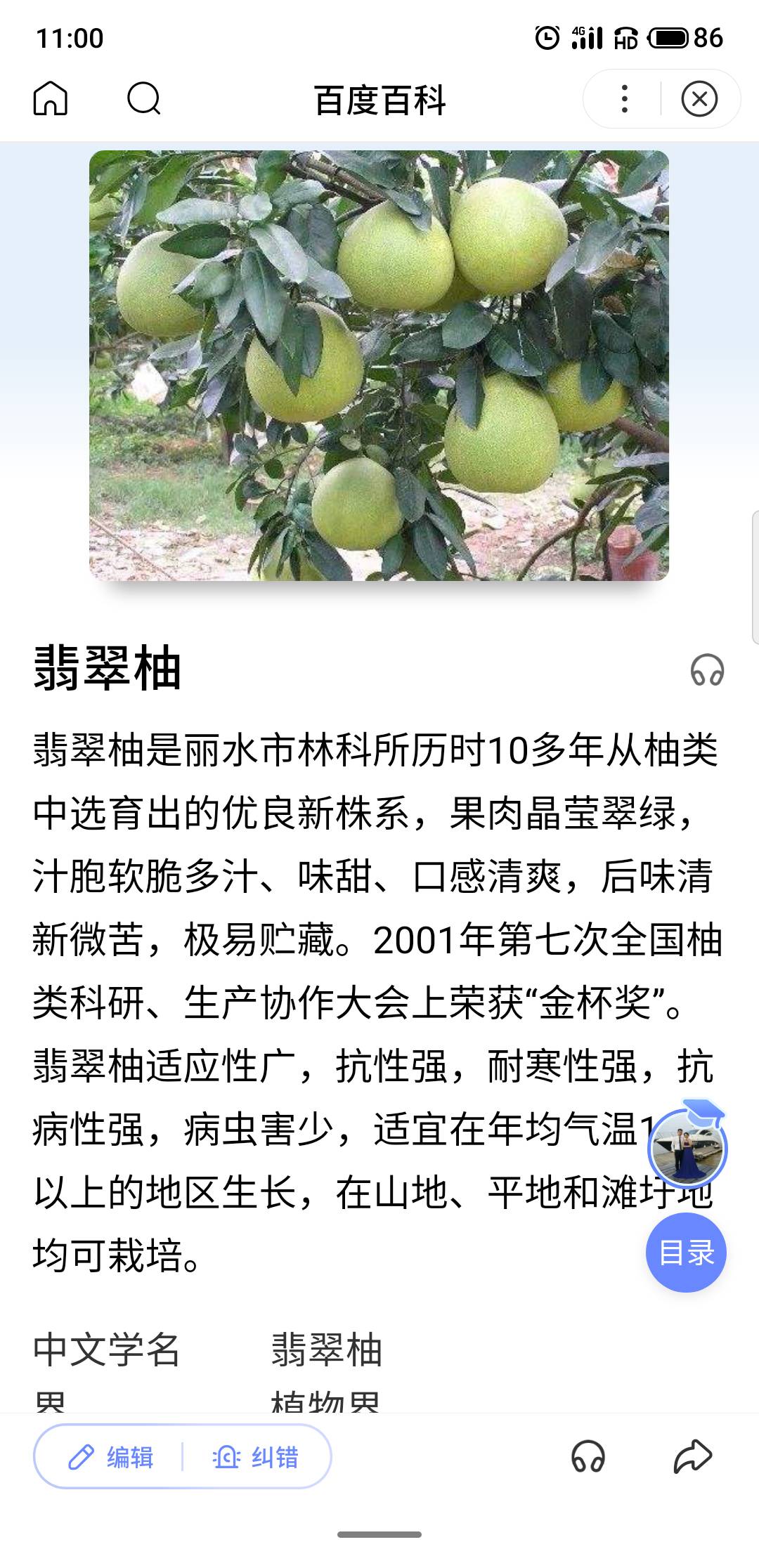Tap the headphone icon in bottom bar

tap(588, 1457)
